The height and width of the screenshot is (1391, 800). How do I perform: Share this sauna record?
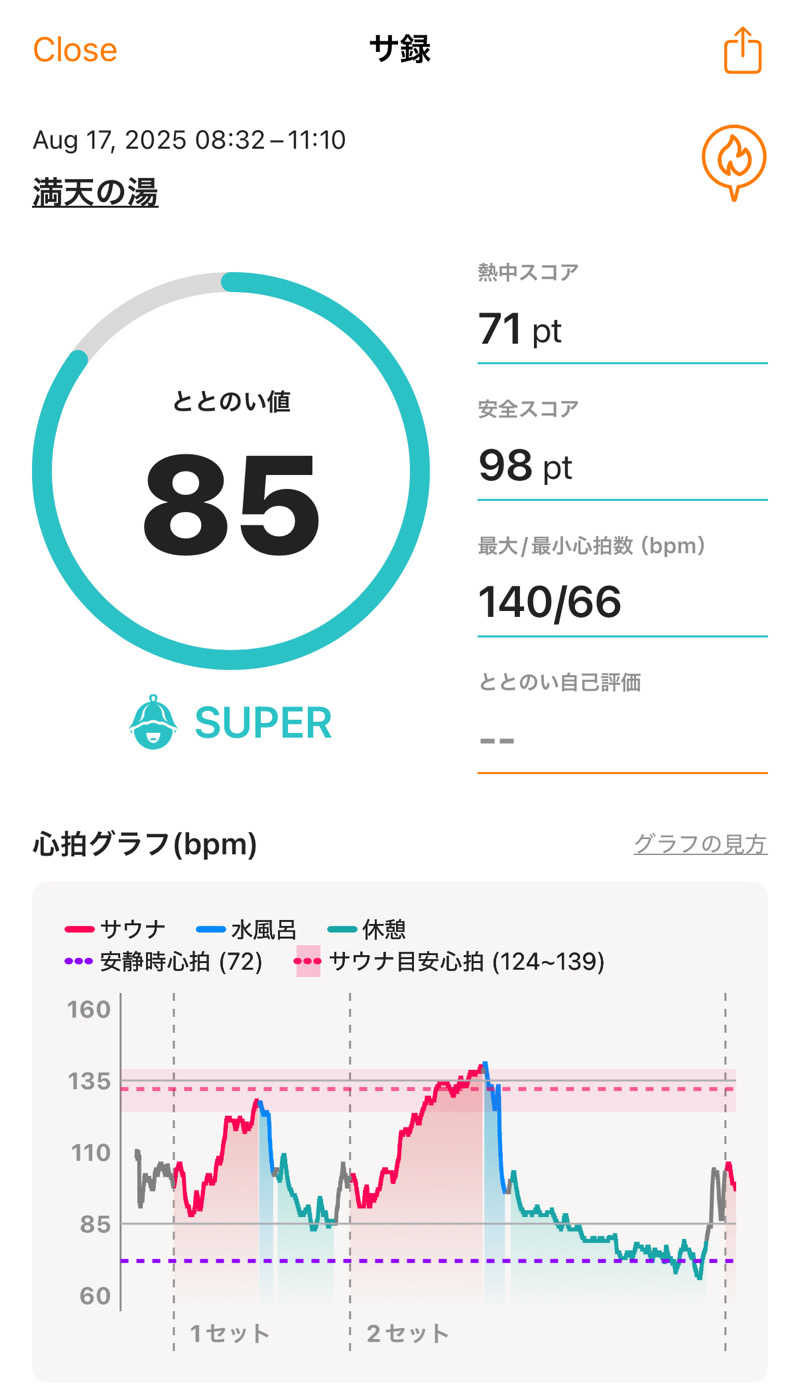(742, 50)
